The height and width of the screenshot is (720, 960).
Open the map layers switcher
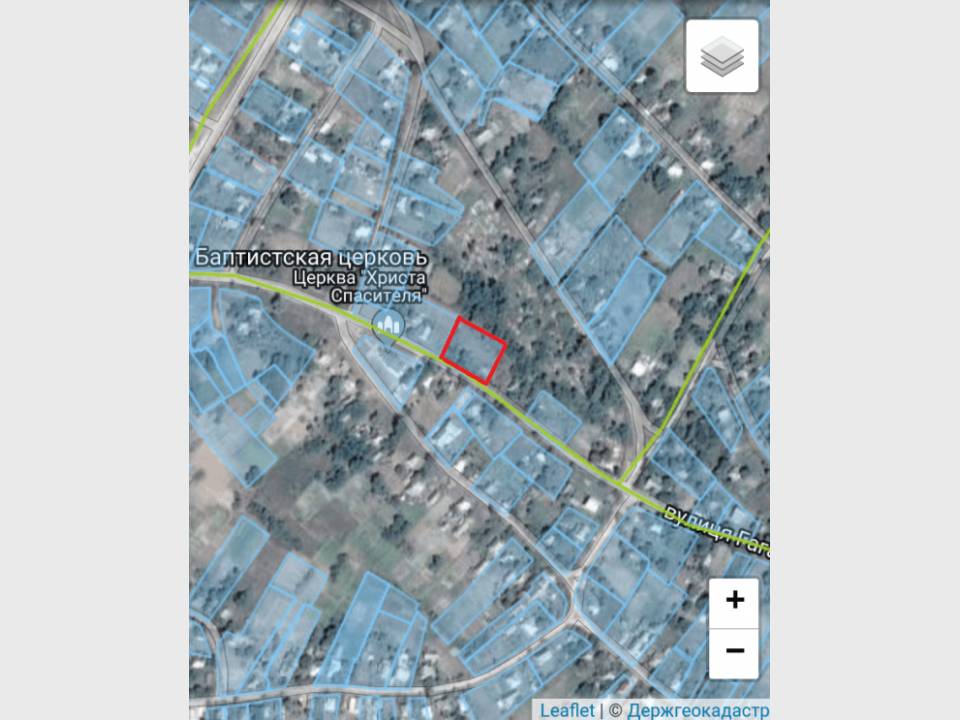722,56
